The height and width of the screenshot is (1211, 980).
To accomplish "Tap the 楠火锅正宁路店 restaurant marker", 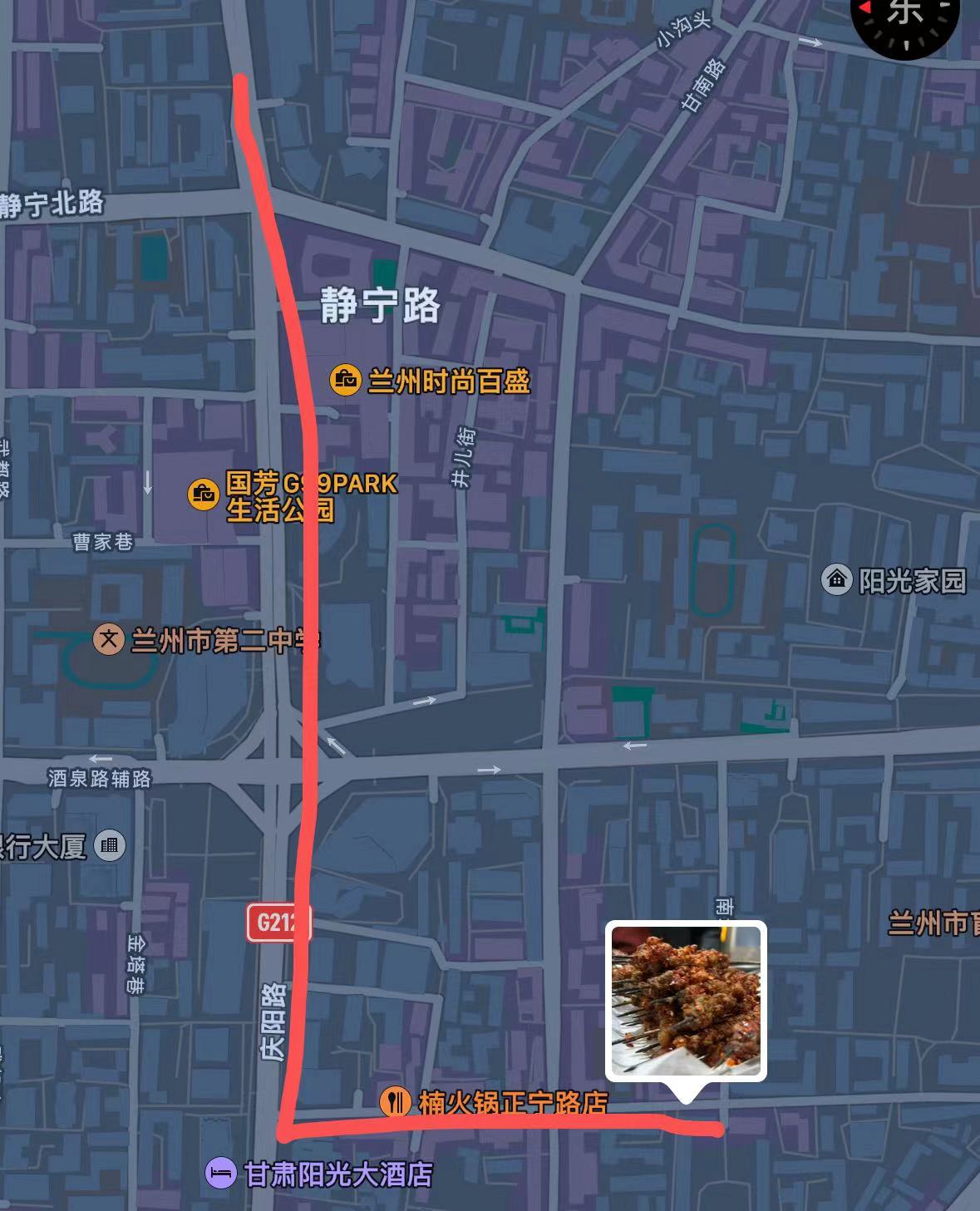I will tap(396, 1102).
